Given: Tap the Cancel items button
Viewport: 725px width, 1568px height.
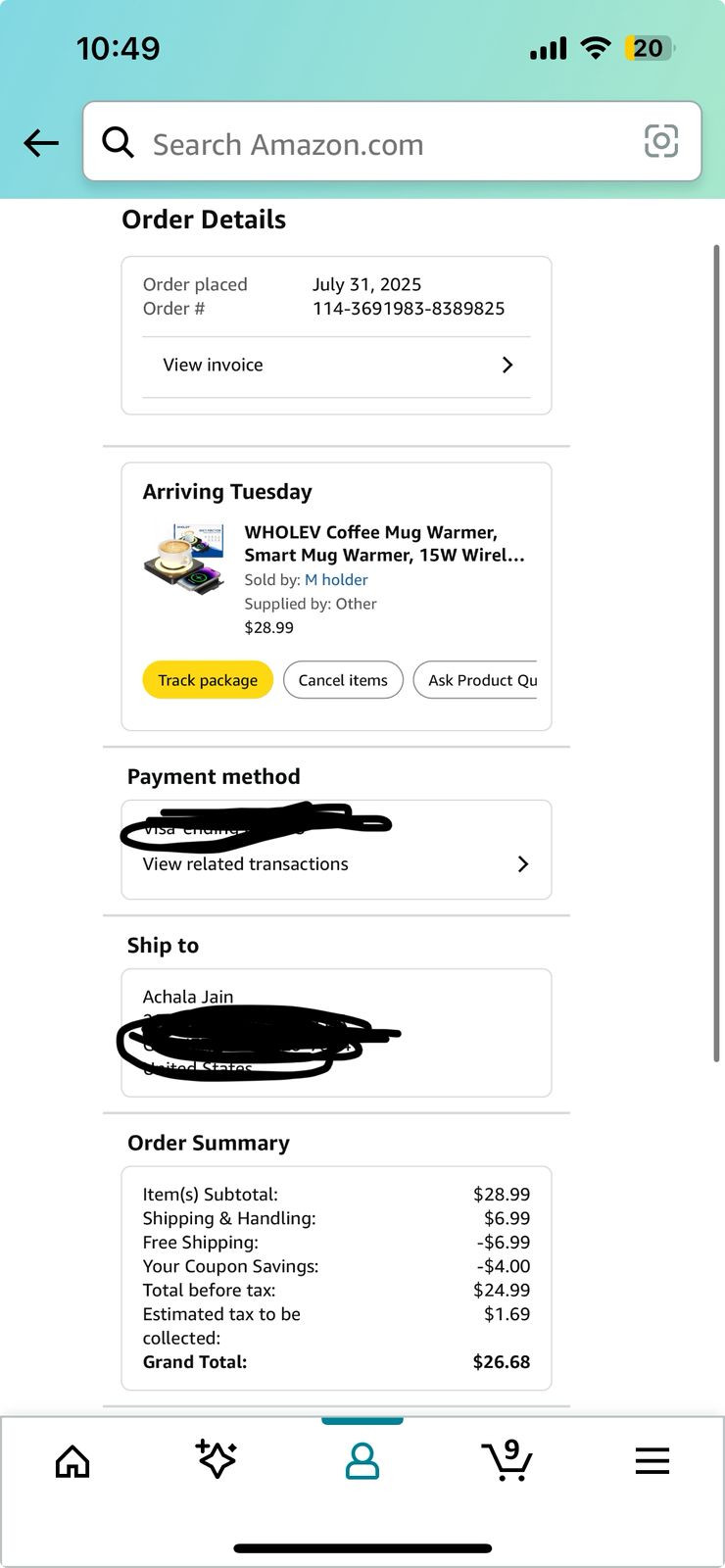Looking at the screenshot, I should point(343,680).
